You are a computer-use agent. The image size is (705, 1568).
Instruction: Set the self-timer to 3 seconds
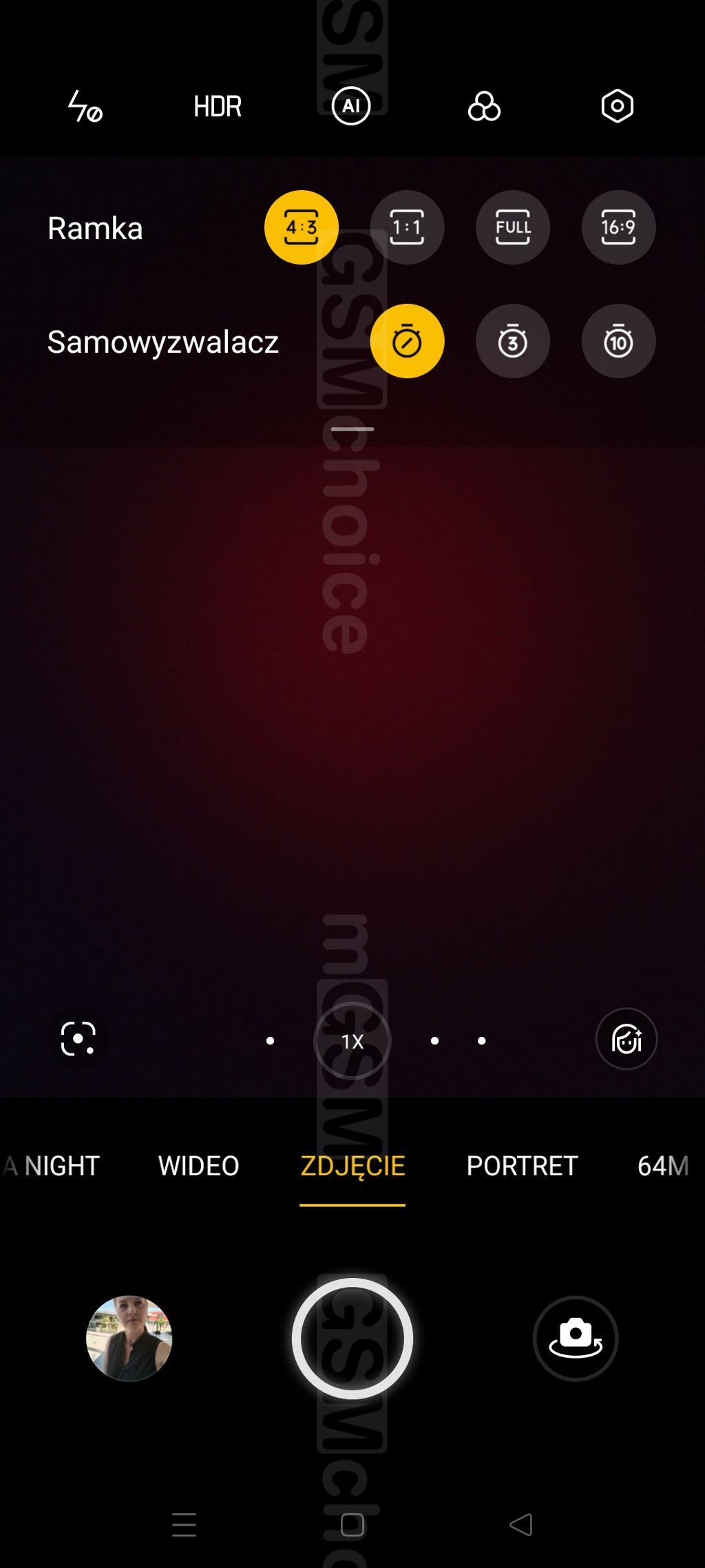[513, 341]
